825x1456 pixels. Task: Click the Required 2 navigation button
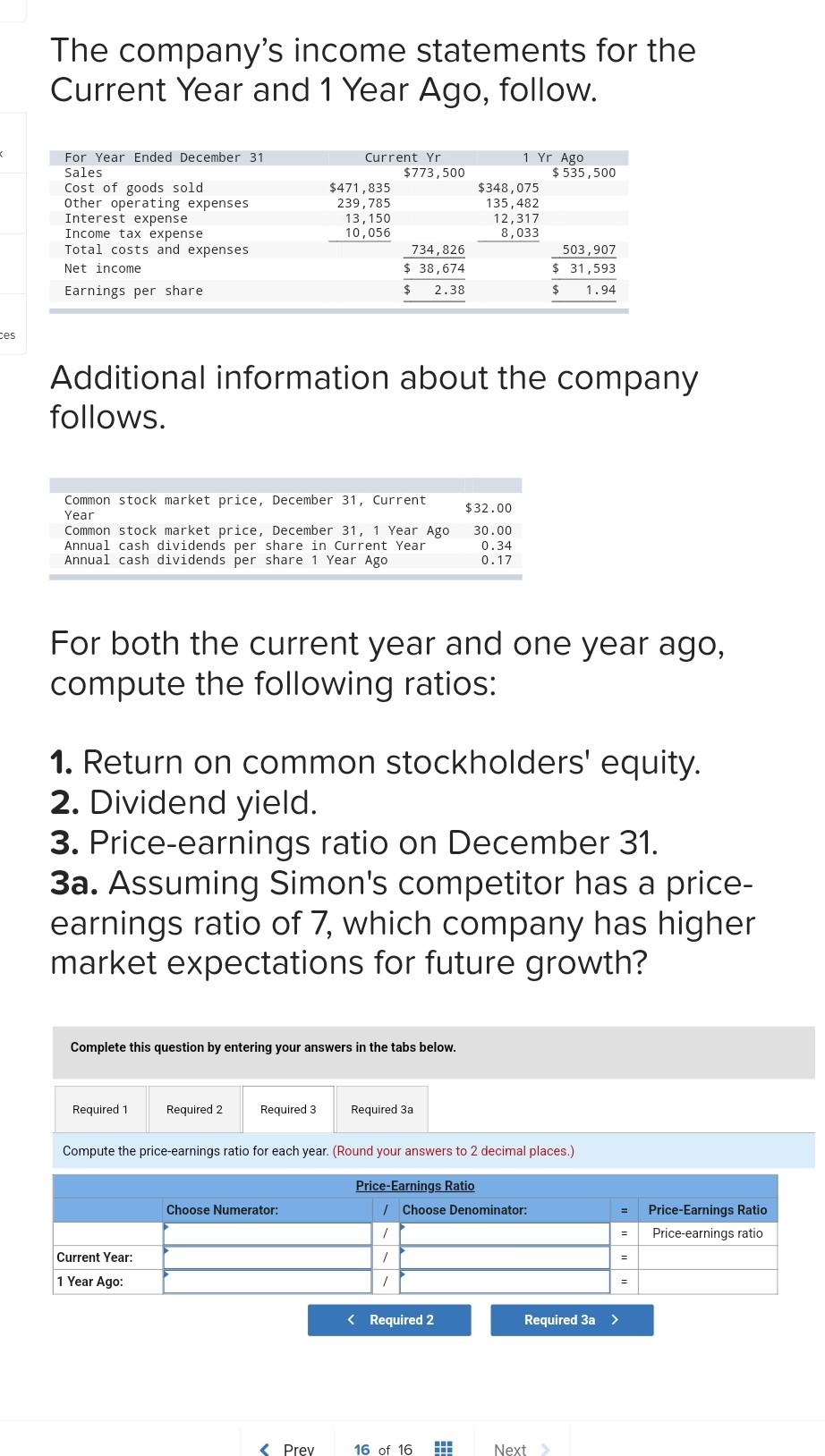[x=388, y=1319]
